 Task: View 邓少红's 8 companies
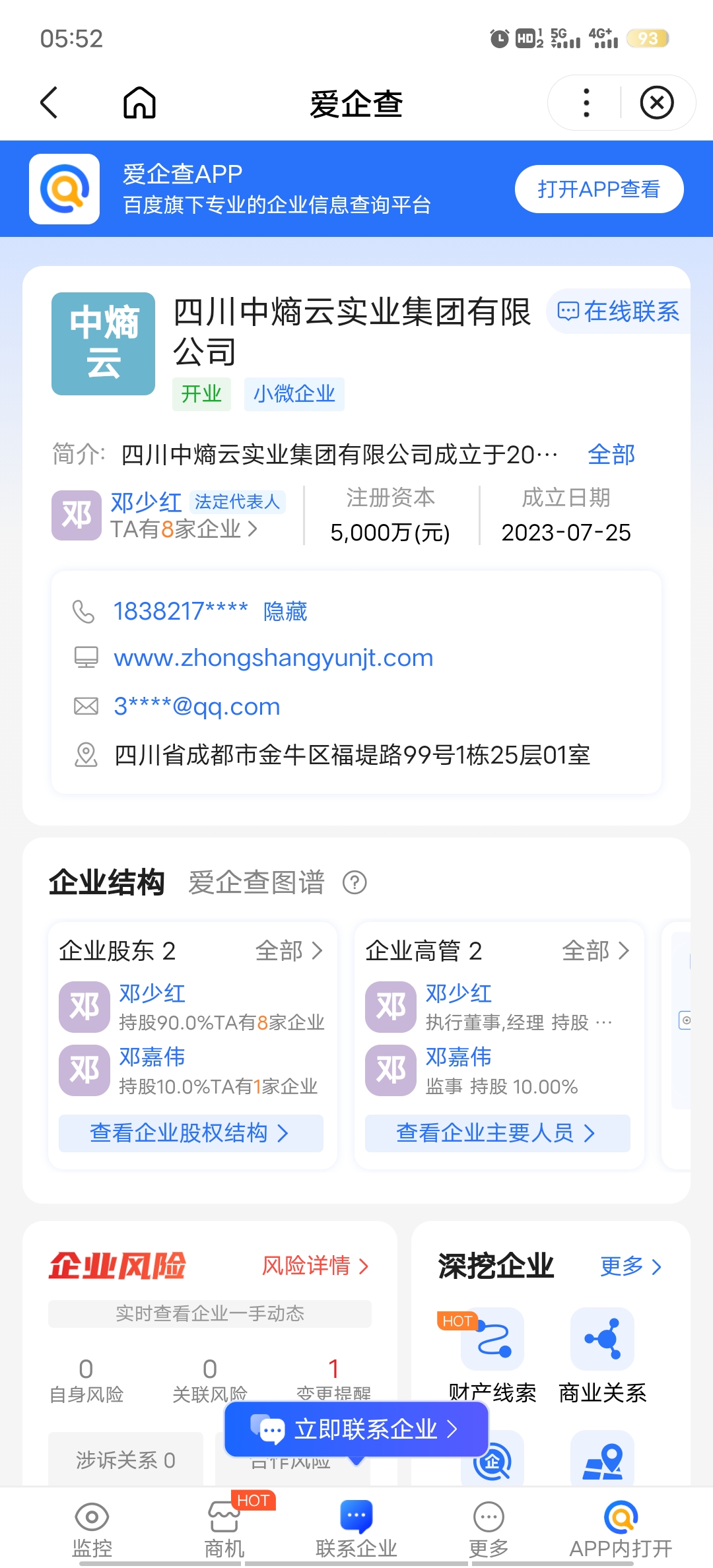click(x=184, y=529)
